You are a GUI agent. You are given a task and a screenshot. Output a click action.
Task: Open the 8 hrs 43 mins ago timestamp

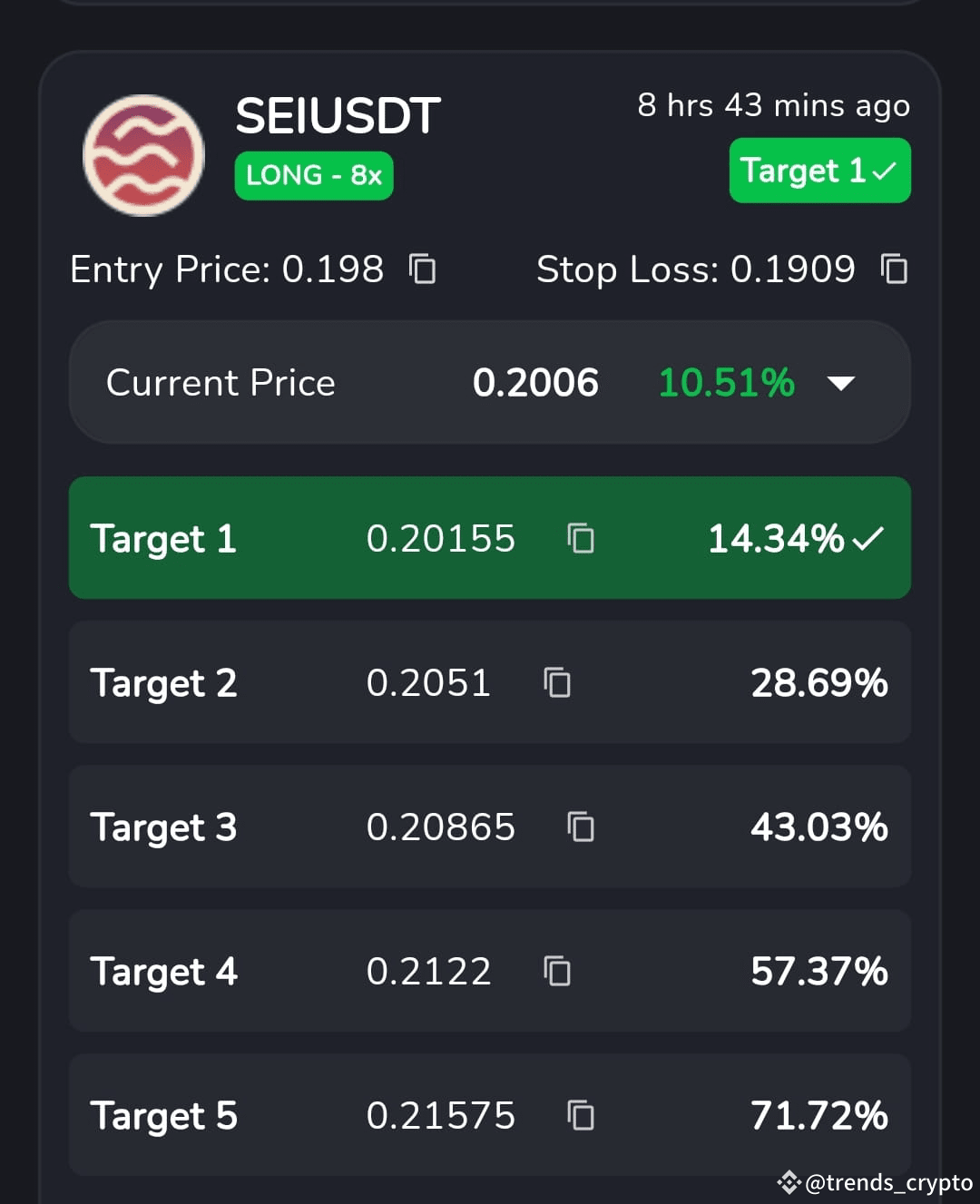tap(774, 106)
